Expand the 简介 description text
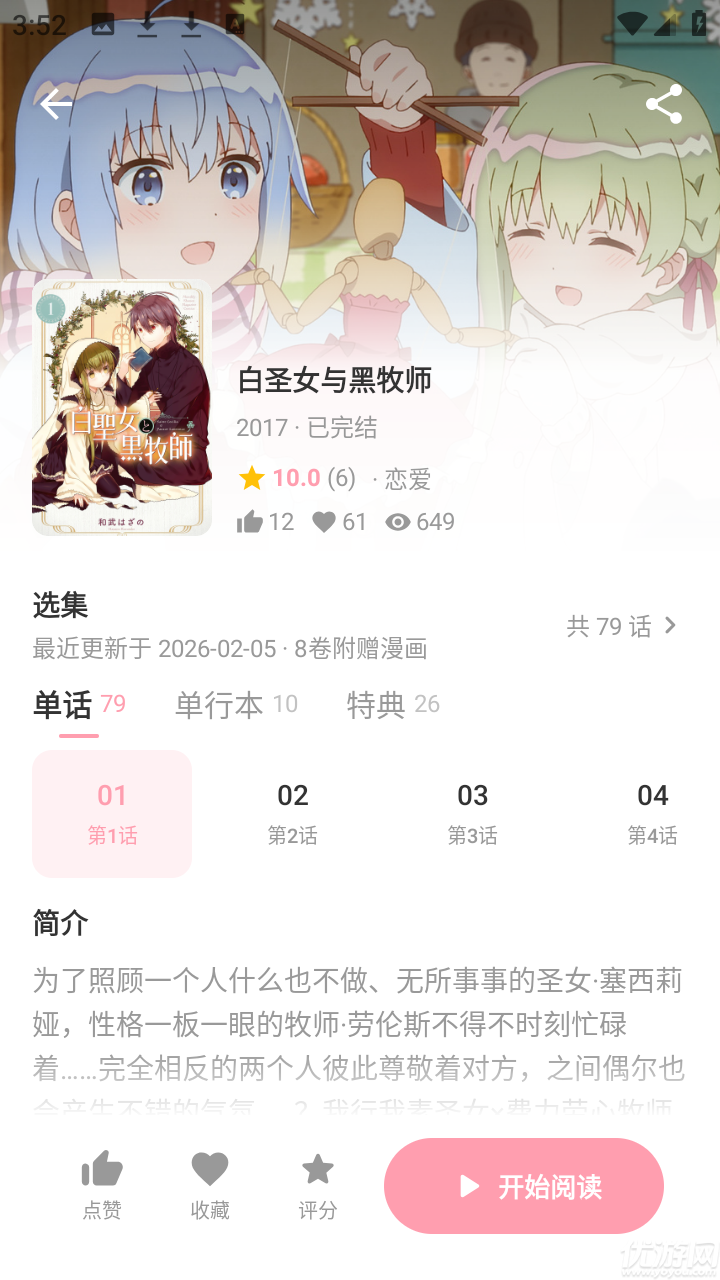720x1280 pixels. [x=358, y=1040]
